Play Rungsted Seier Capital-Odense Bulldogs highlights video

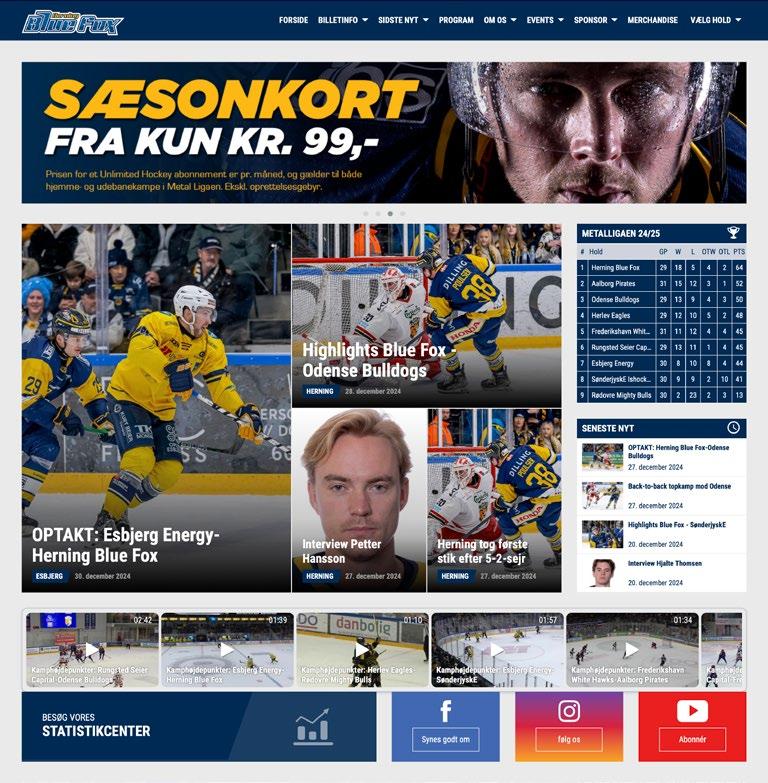(92, 650)
